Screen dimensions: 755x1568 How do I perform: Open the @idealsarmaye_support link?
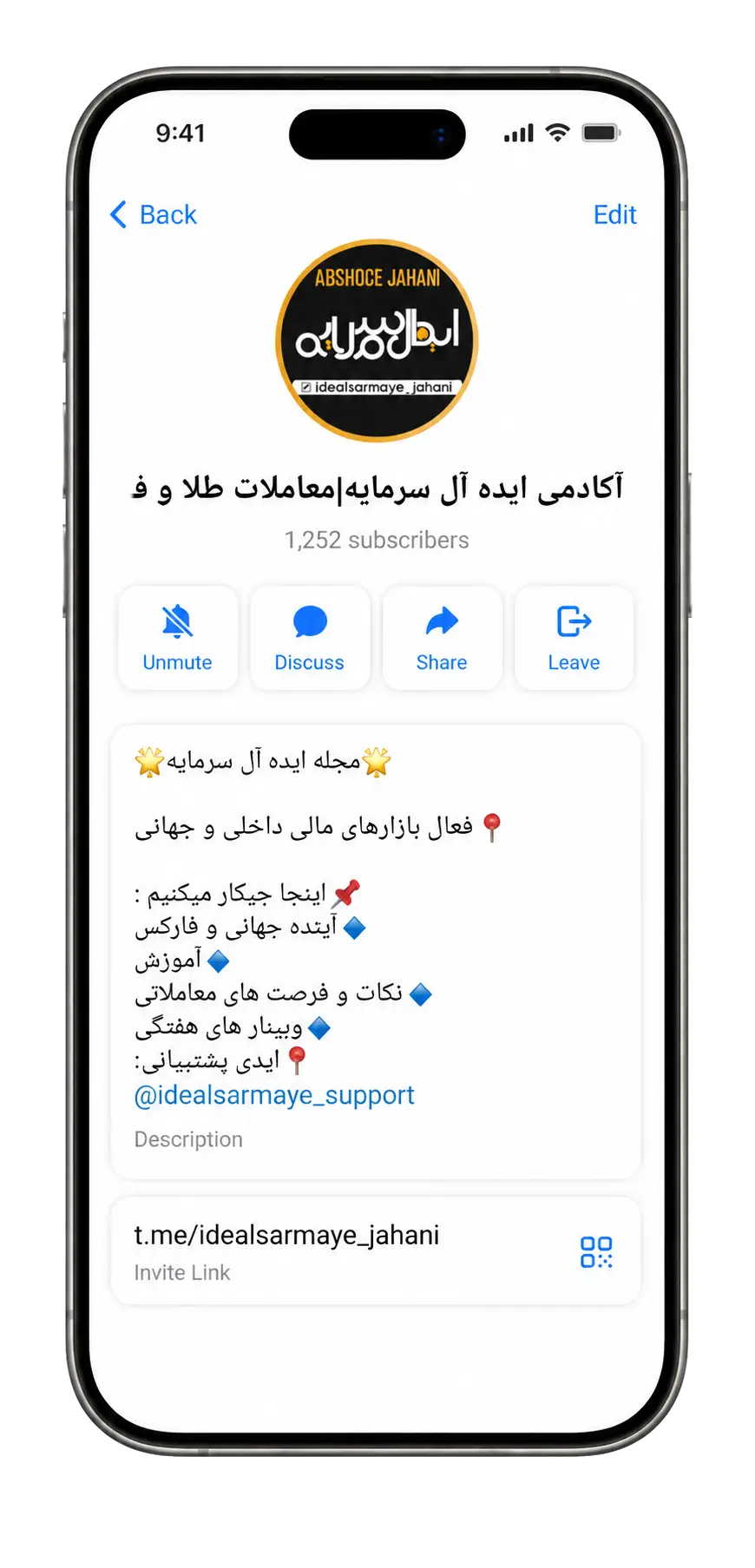coord(274,1095)
